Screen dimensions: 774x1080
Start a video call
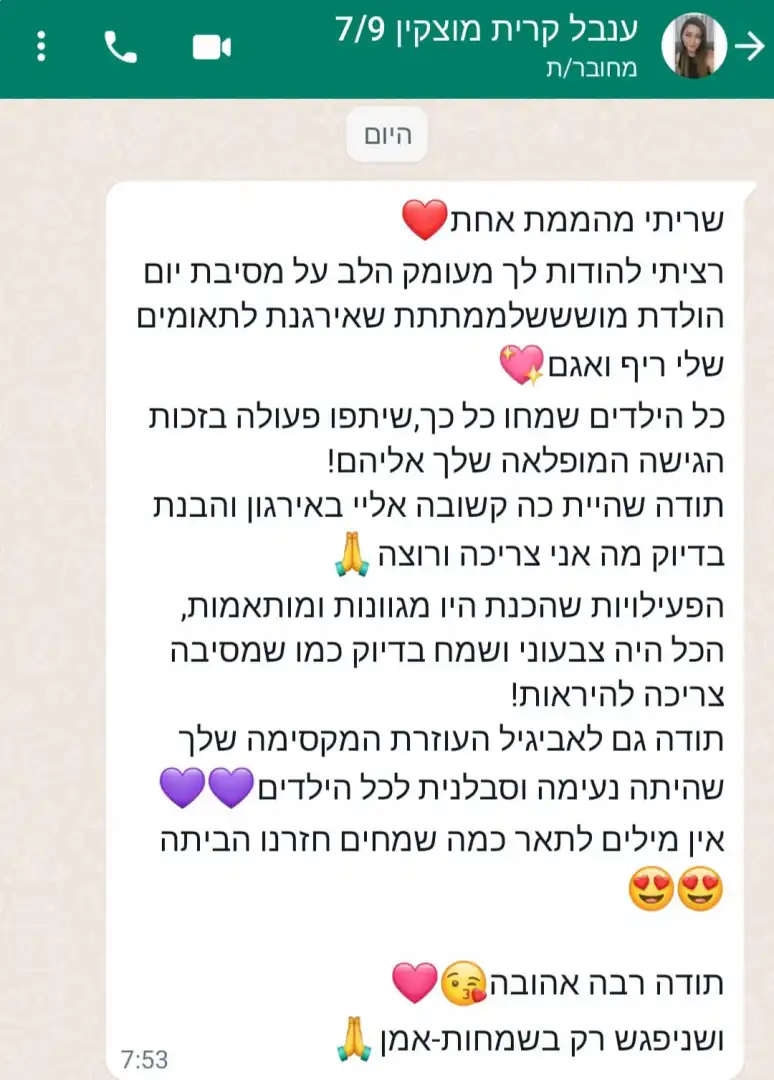click(212, 47)
